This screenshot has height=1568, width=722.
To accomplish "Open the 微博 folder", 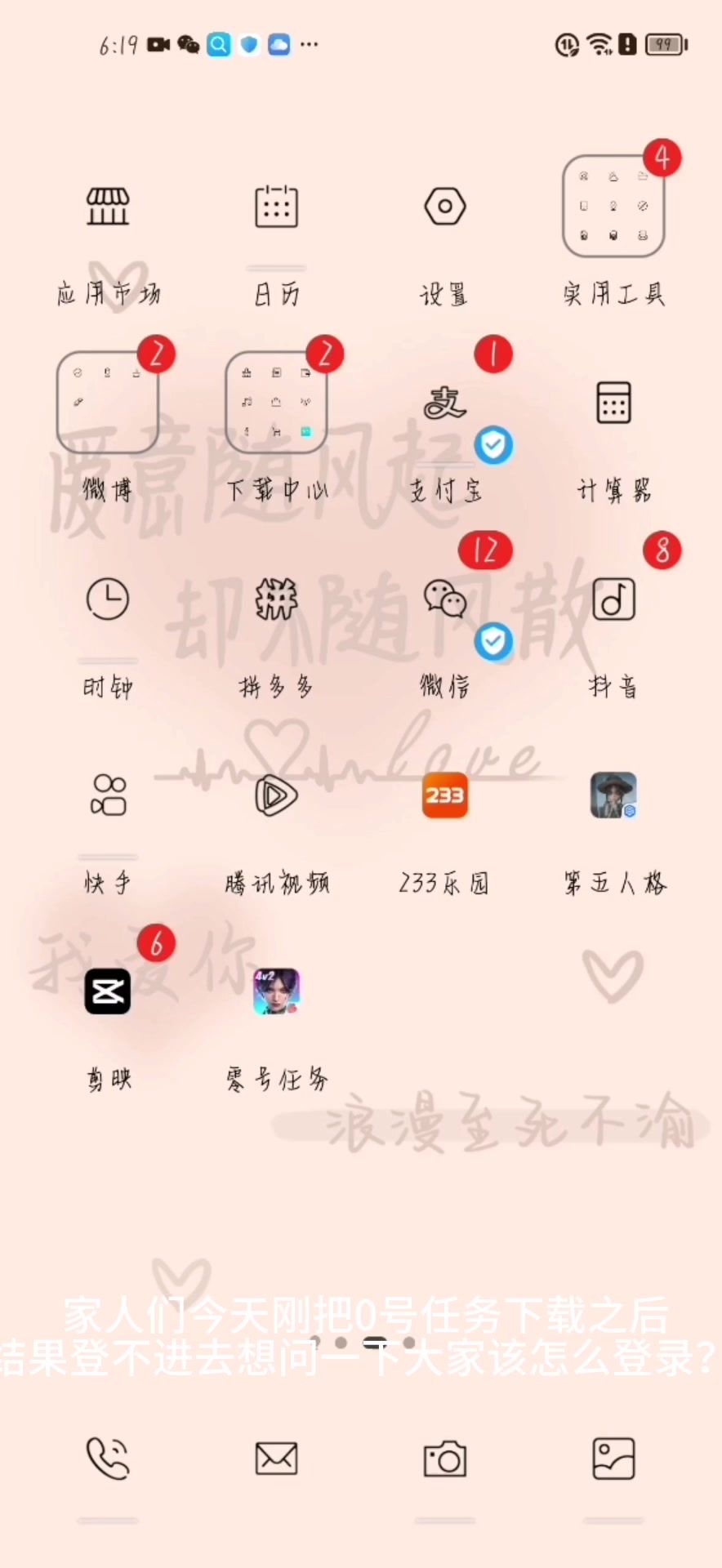I will tap(108, 403).
